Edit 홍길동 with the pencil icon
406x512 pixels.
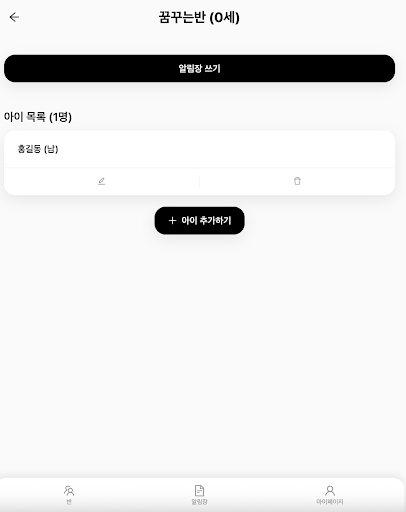pyautogui.click(x=101, y=181)
